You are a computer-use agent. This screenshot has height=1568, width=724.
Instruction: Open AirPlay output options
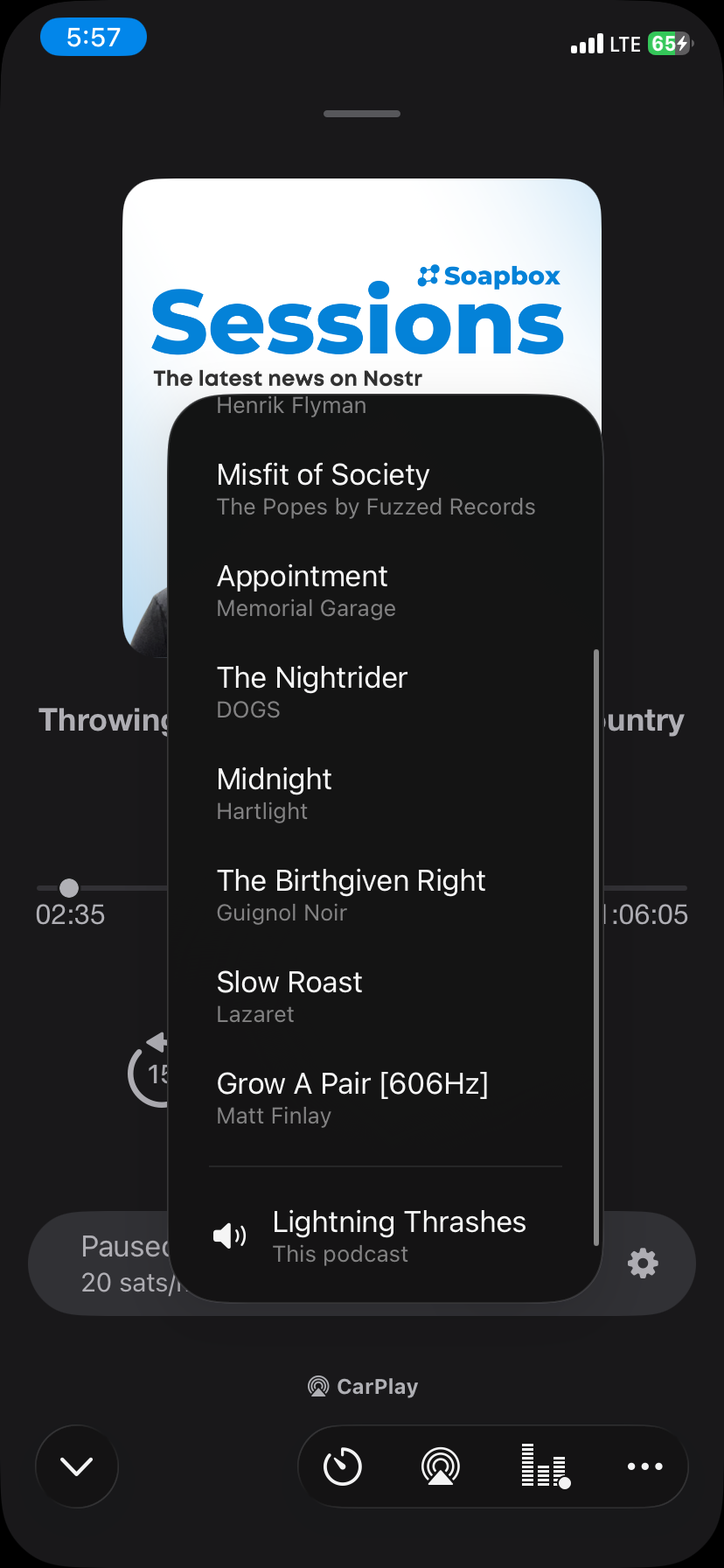pyautogui.click(x=441, y=1466)
